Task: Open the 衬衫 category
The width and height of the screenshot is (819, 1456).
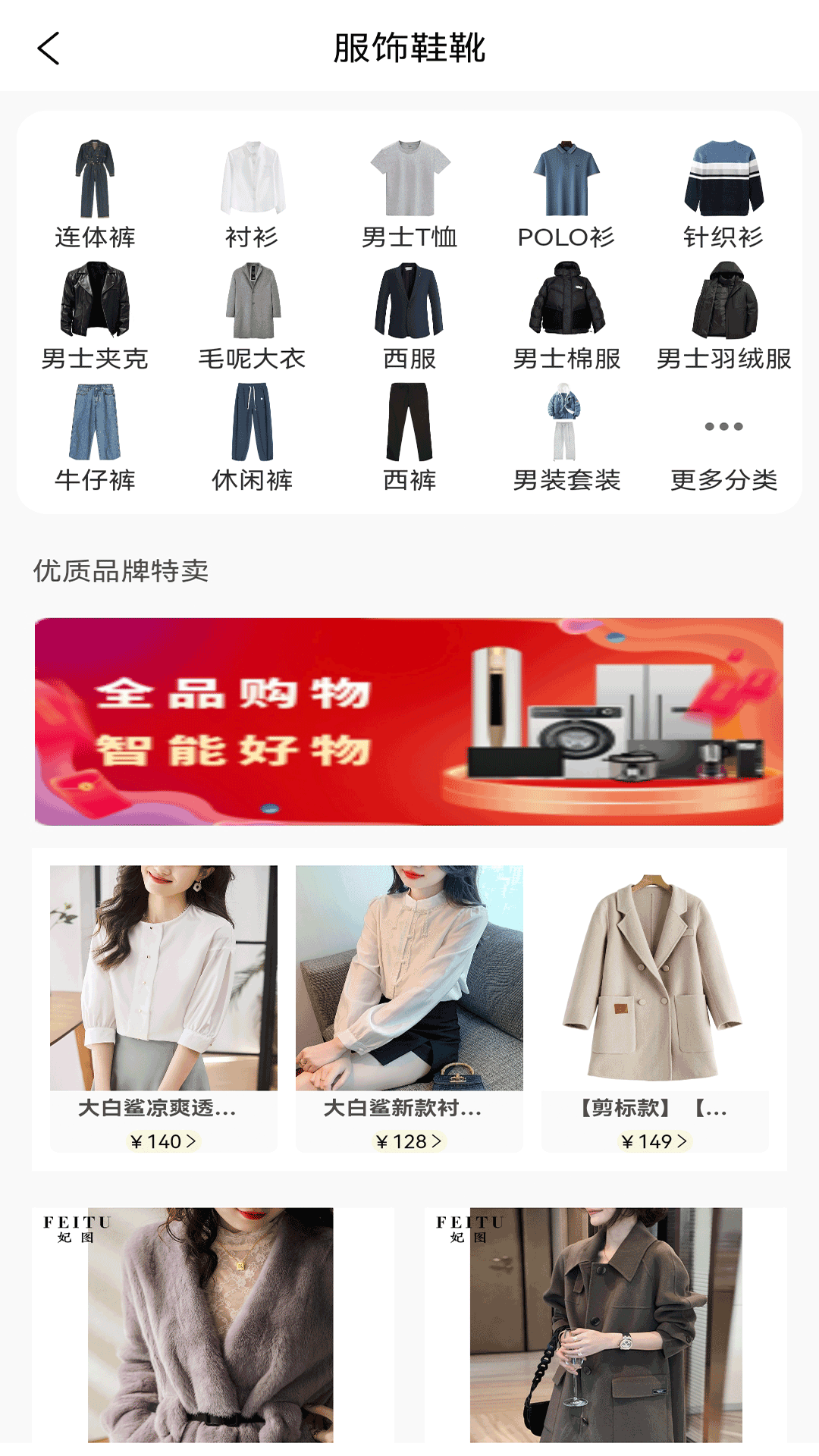Action: pos(252,194)
